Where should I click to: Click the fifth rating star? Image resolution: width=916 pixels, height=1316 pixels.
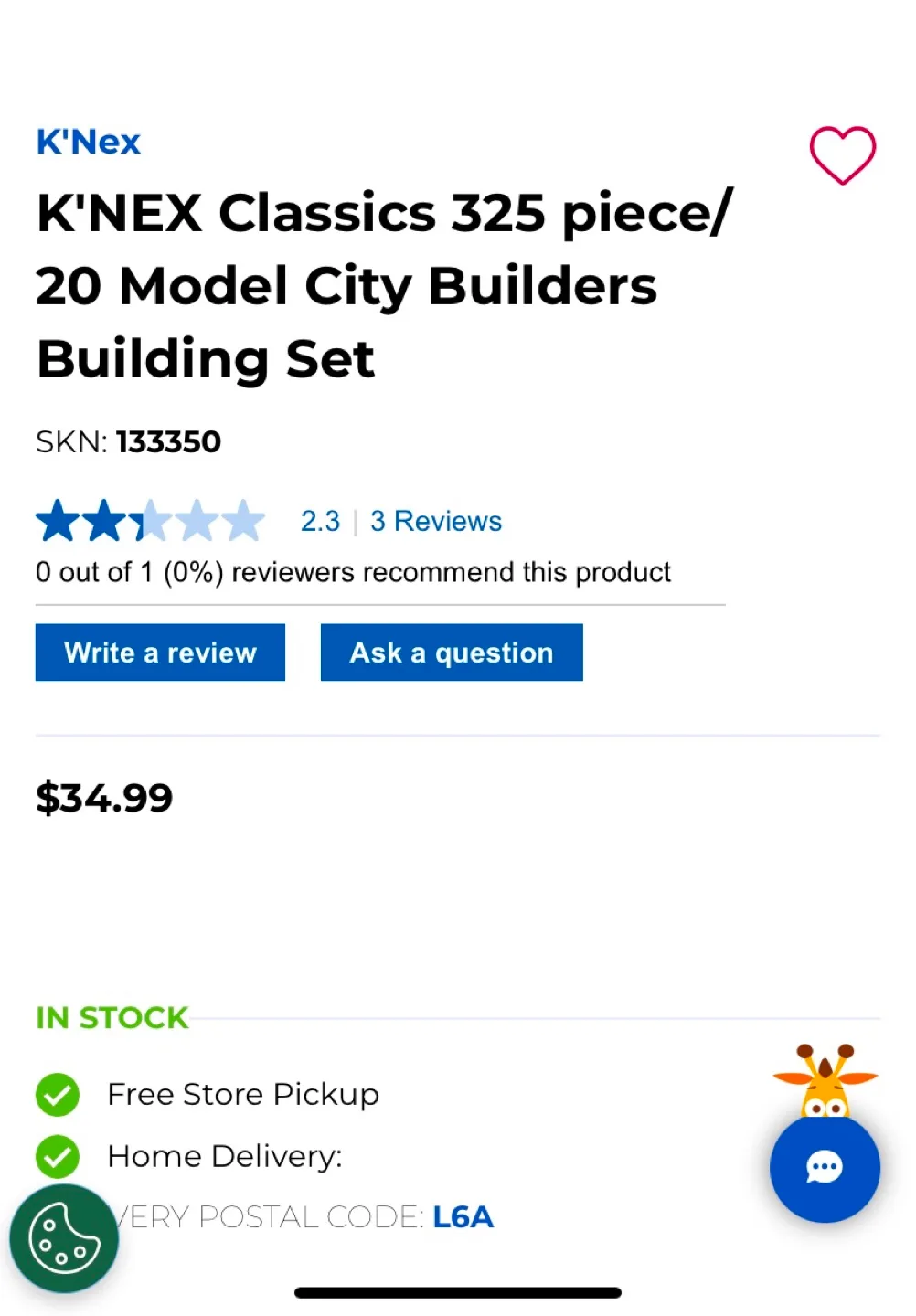242,519
